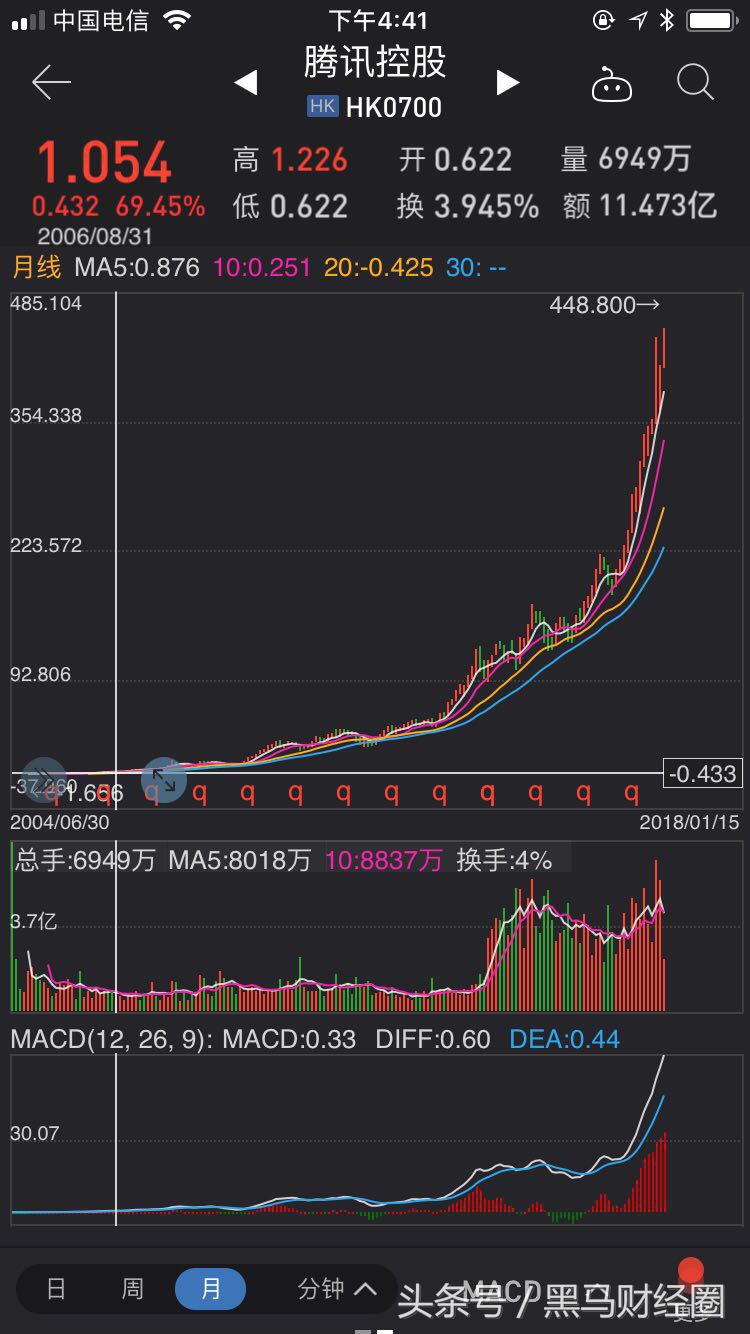Screen dimensions: 750x1334
Task: Tap the right arrow to view next stock
Action: click(x=507, y=83)
